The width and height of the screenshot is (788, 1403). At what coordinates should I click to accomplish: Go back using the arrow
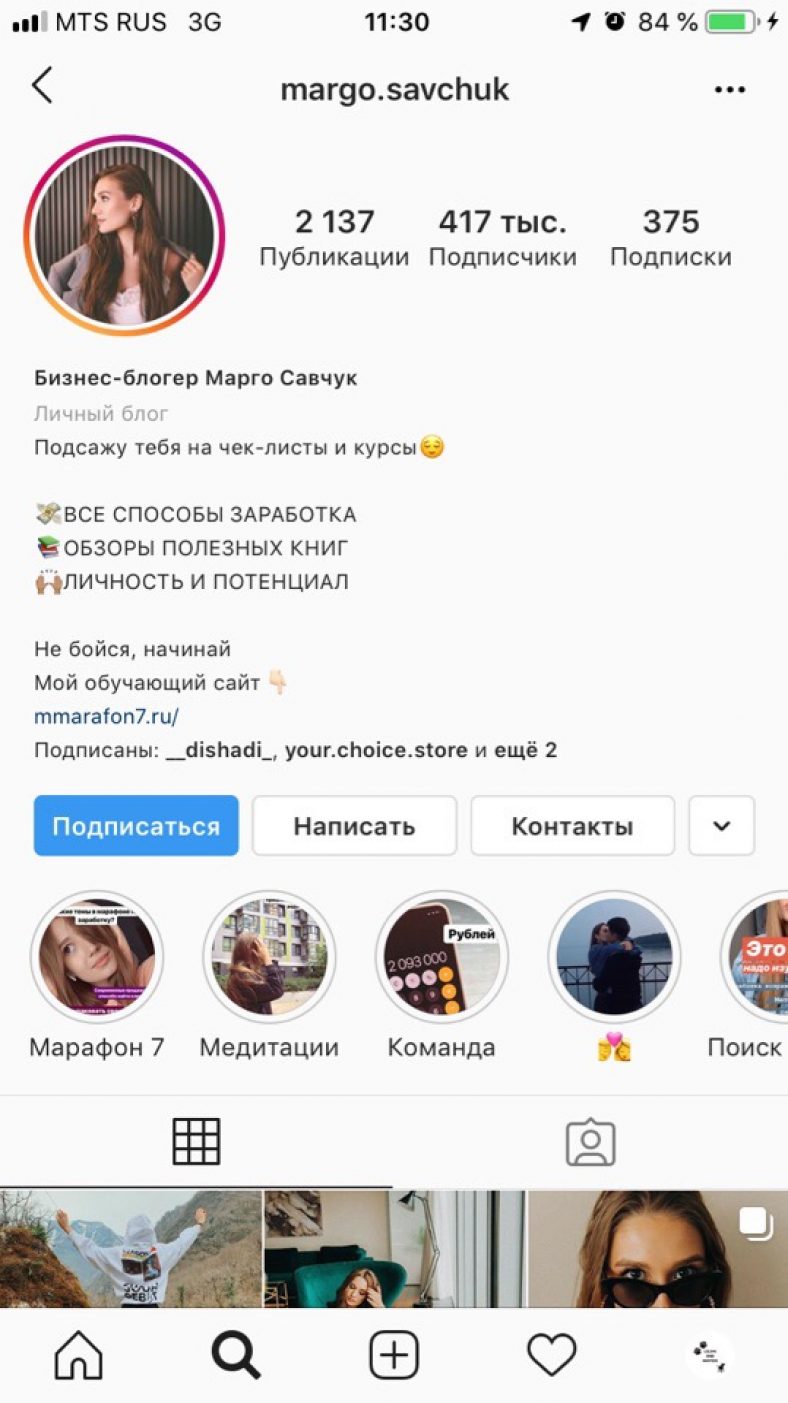pyautogui.click(x=42, y=86)
